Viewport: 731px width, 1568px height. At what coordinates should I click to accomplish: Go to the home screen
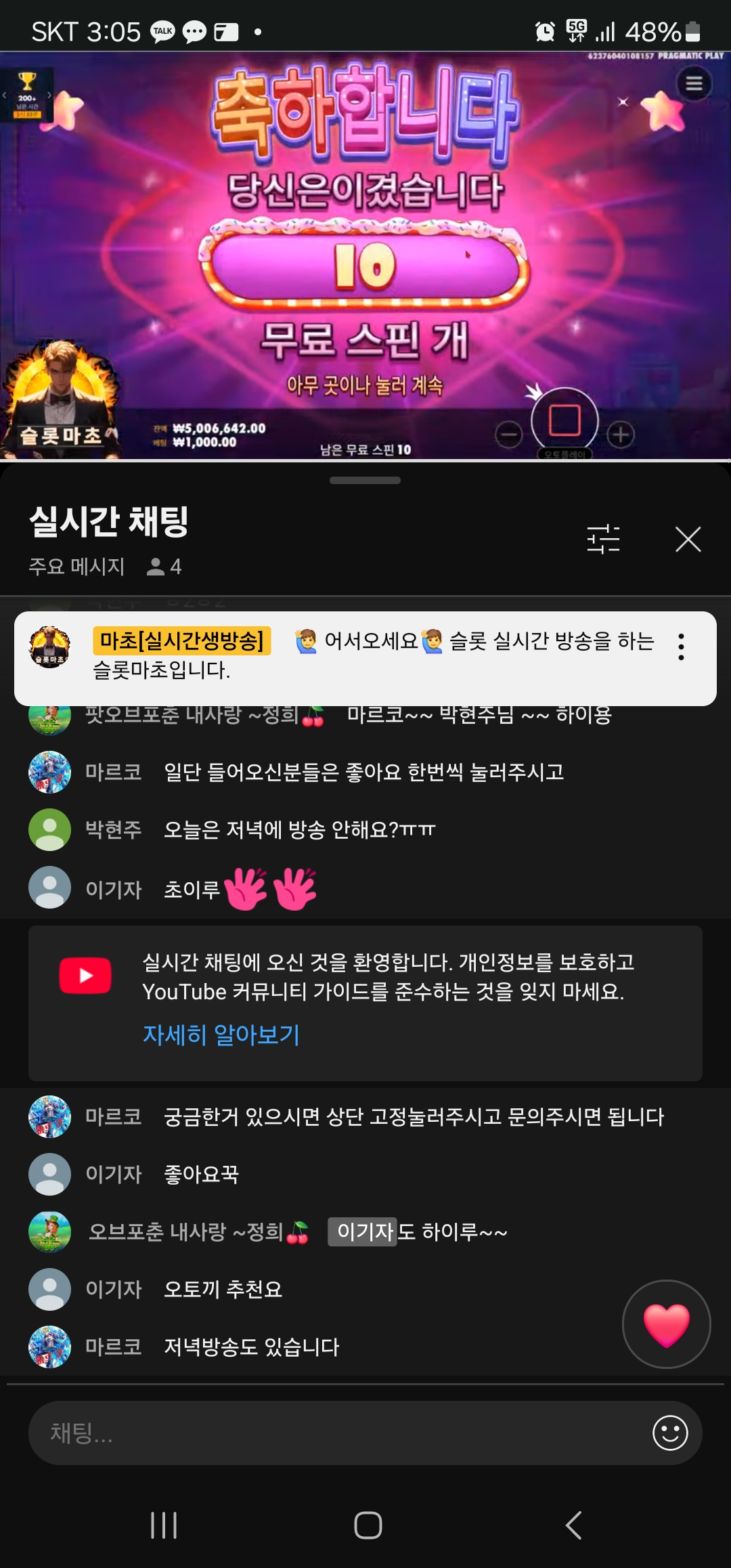click(368, 1525)
